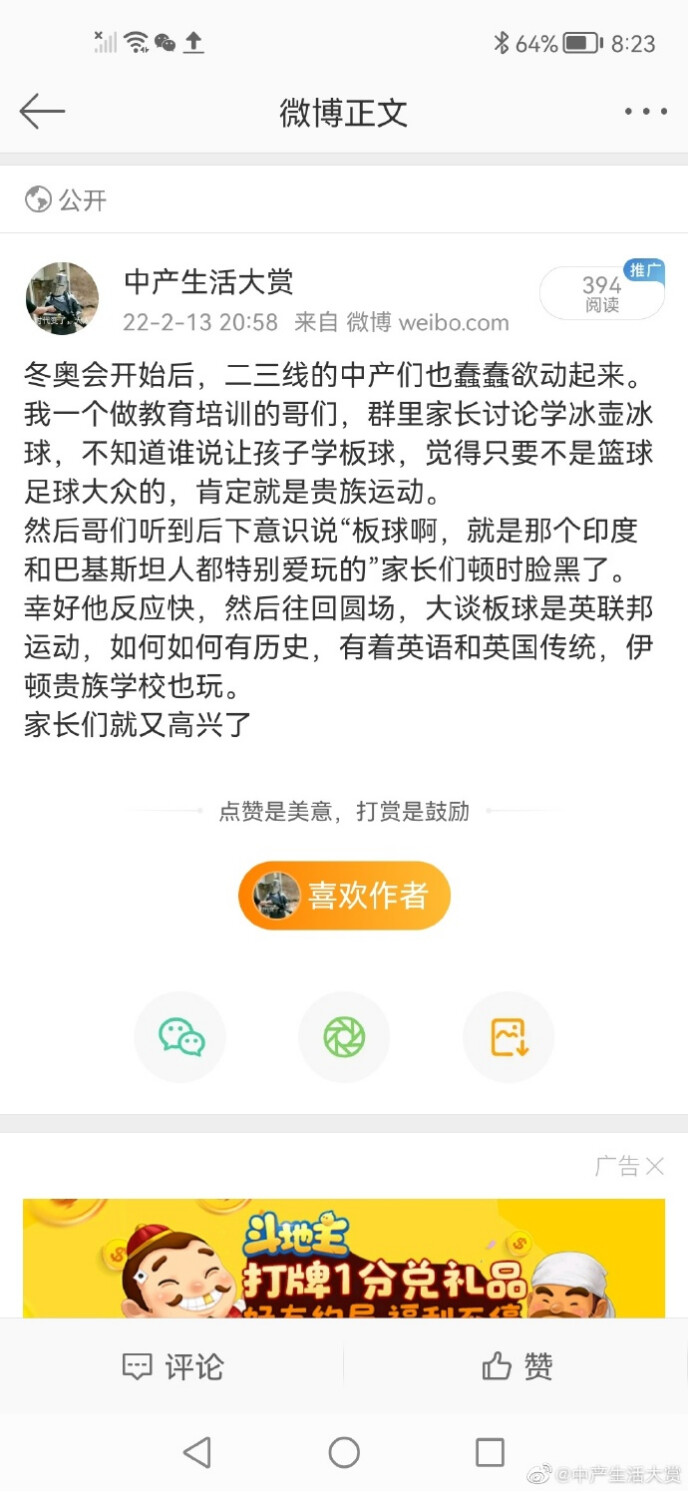The image size is (689, 1492).
Task: Open the three-dot overflow menu
Action: pyautogui.click(x=645, y=111)
